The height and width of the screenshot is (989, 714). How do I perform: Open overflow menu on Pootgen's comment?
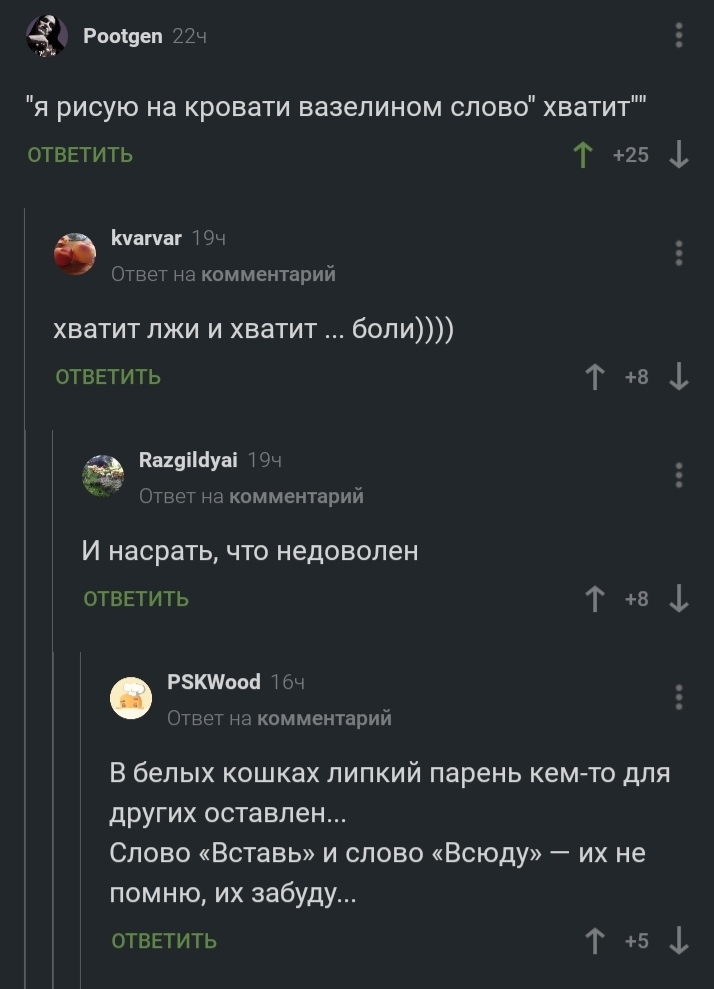click(679, 37)
